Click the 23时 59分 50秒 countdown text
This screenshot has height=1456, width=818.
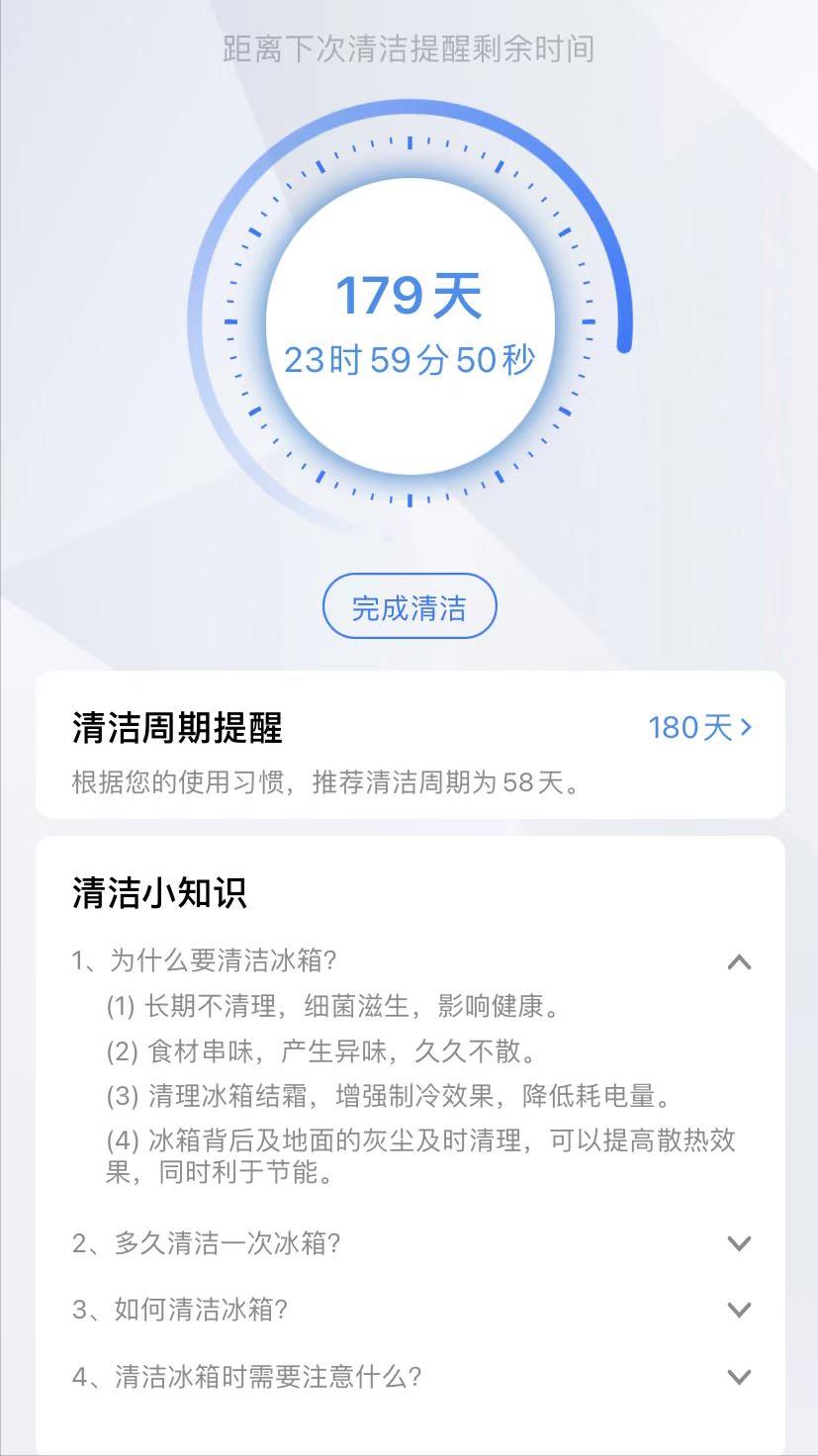(409, 359)
